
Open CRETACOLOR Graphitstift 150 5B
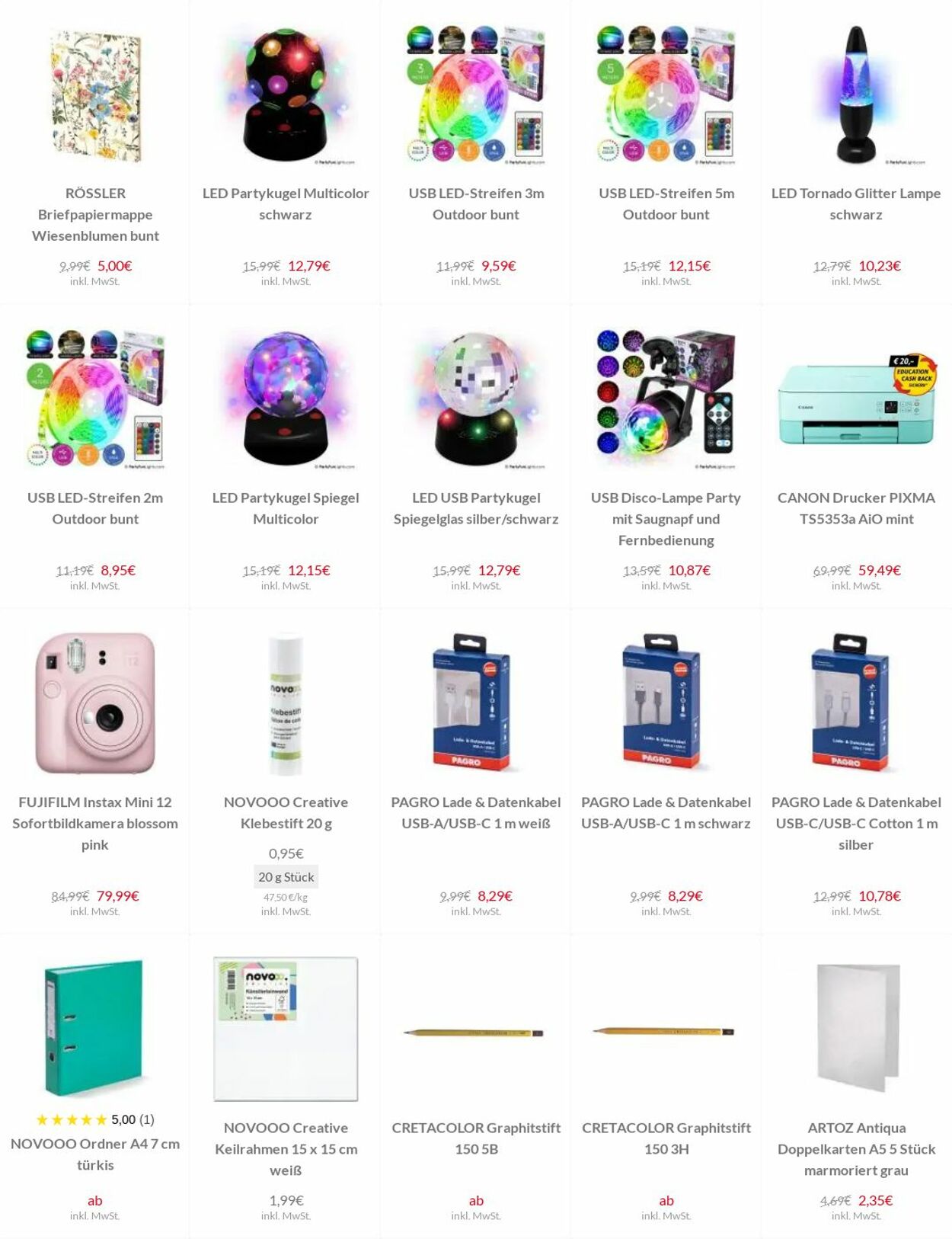476,1138
